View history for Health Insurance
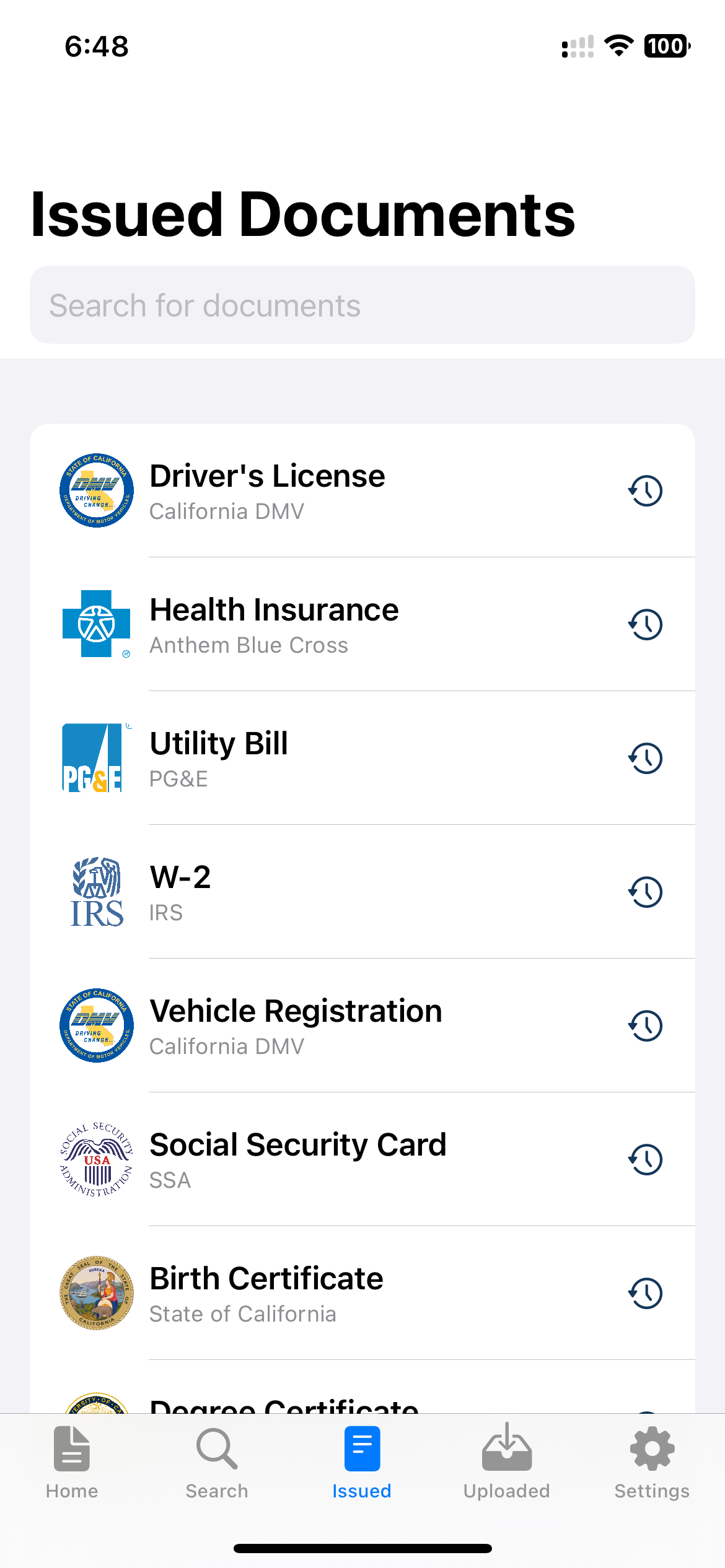725x1568 pixels. click(646, 625)
